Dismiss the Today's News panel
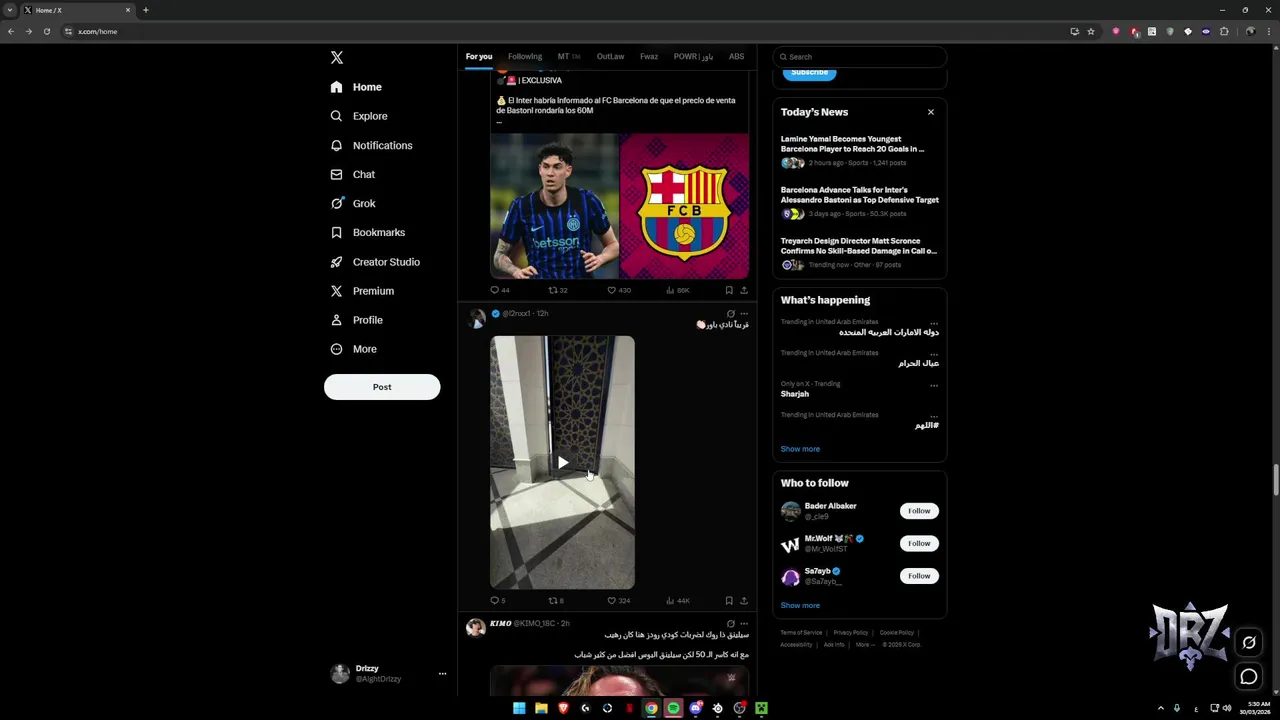1280x720 pixels. (x=930, y=112)
